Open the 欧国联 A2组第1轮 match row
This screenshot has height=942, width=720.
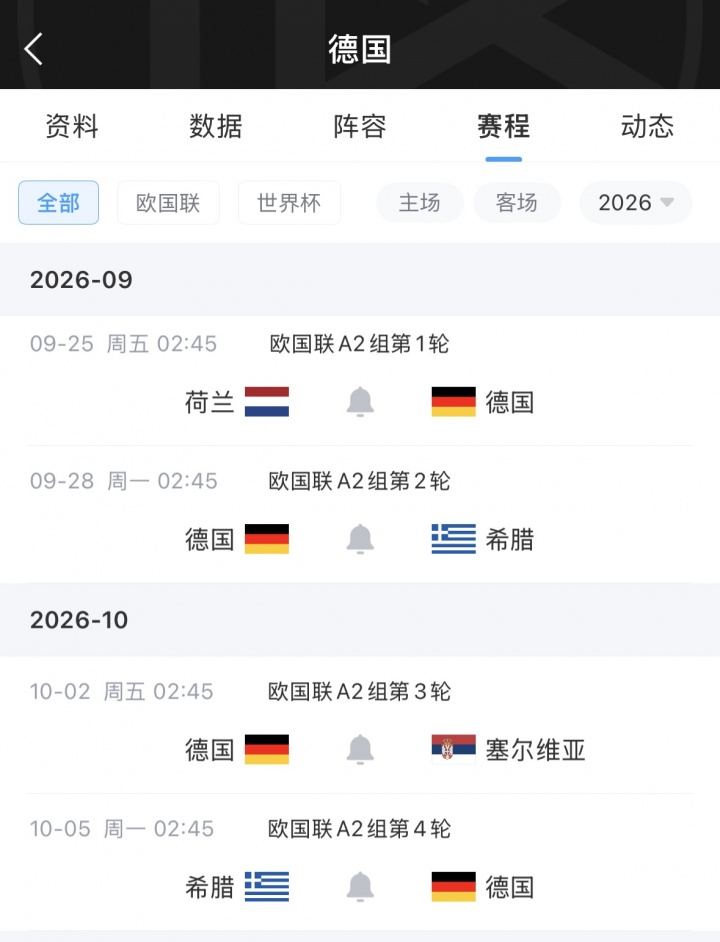coord(360,381)
